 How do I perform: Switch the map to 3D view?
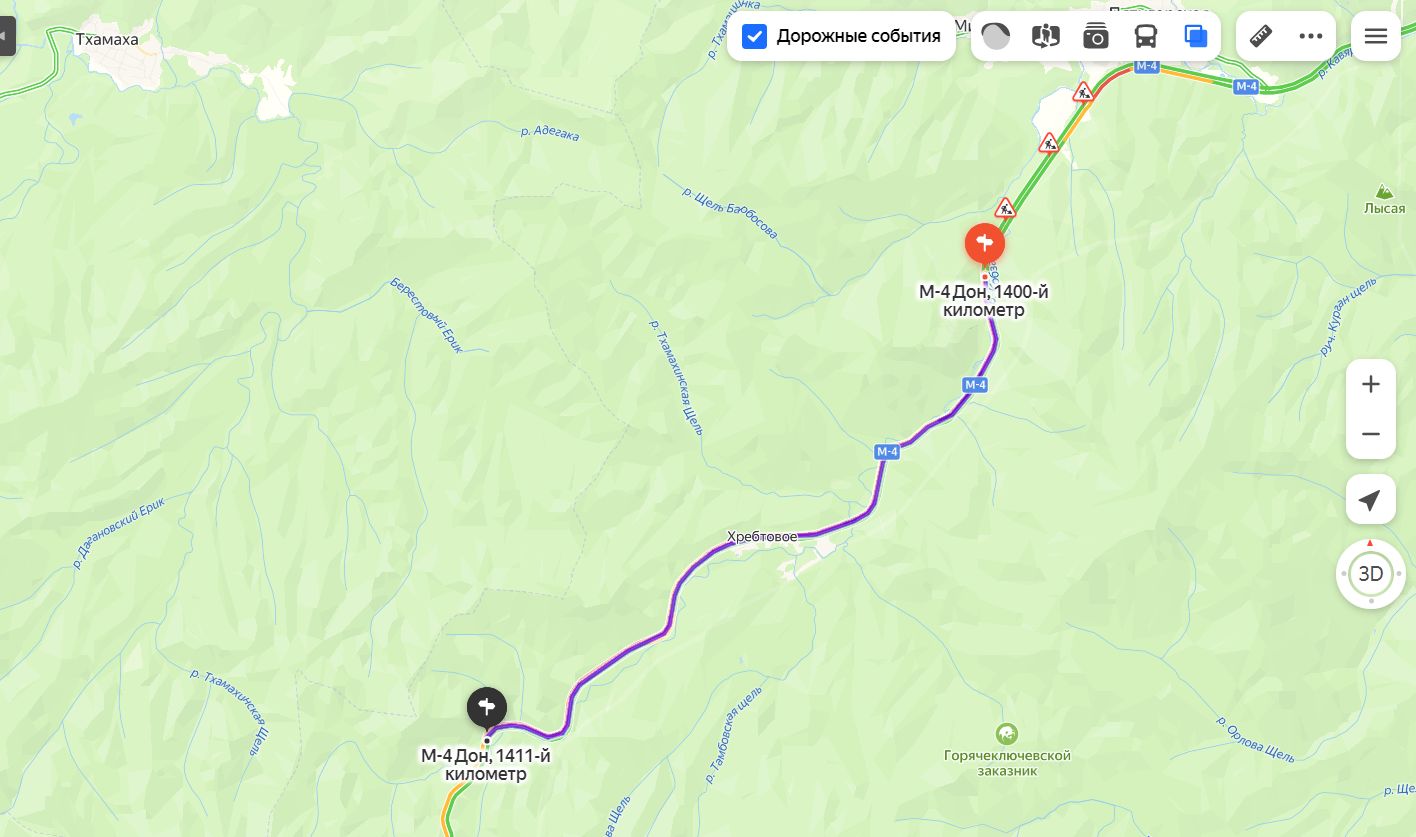(1371, 574)
